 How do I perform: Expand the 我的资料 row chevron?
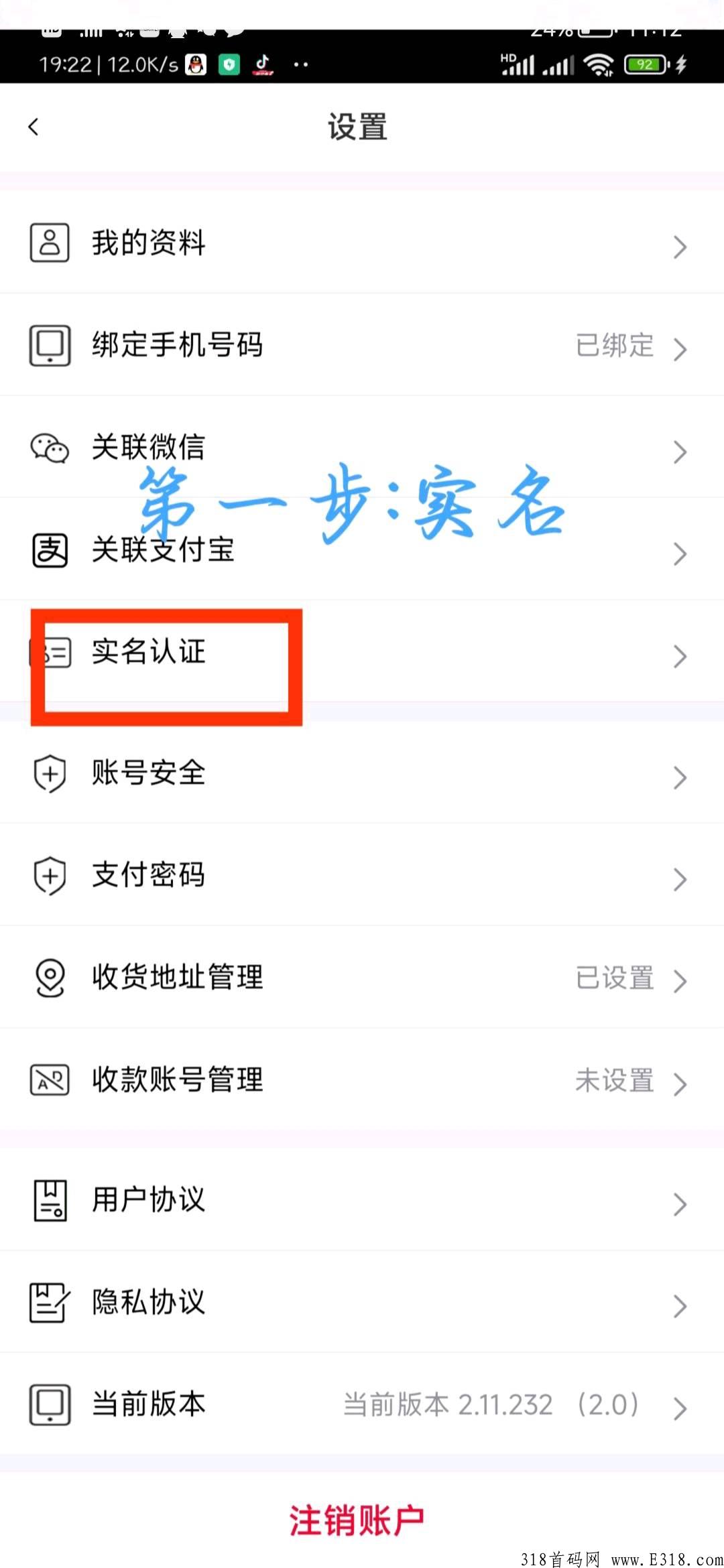pyautogui.click(x=680, y=247)
